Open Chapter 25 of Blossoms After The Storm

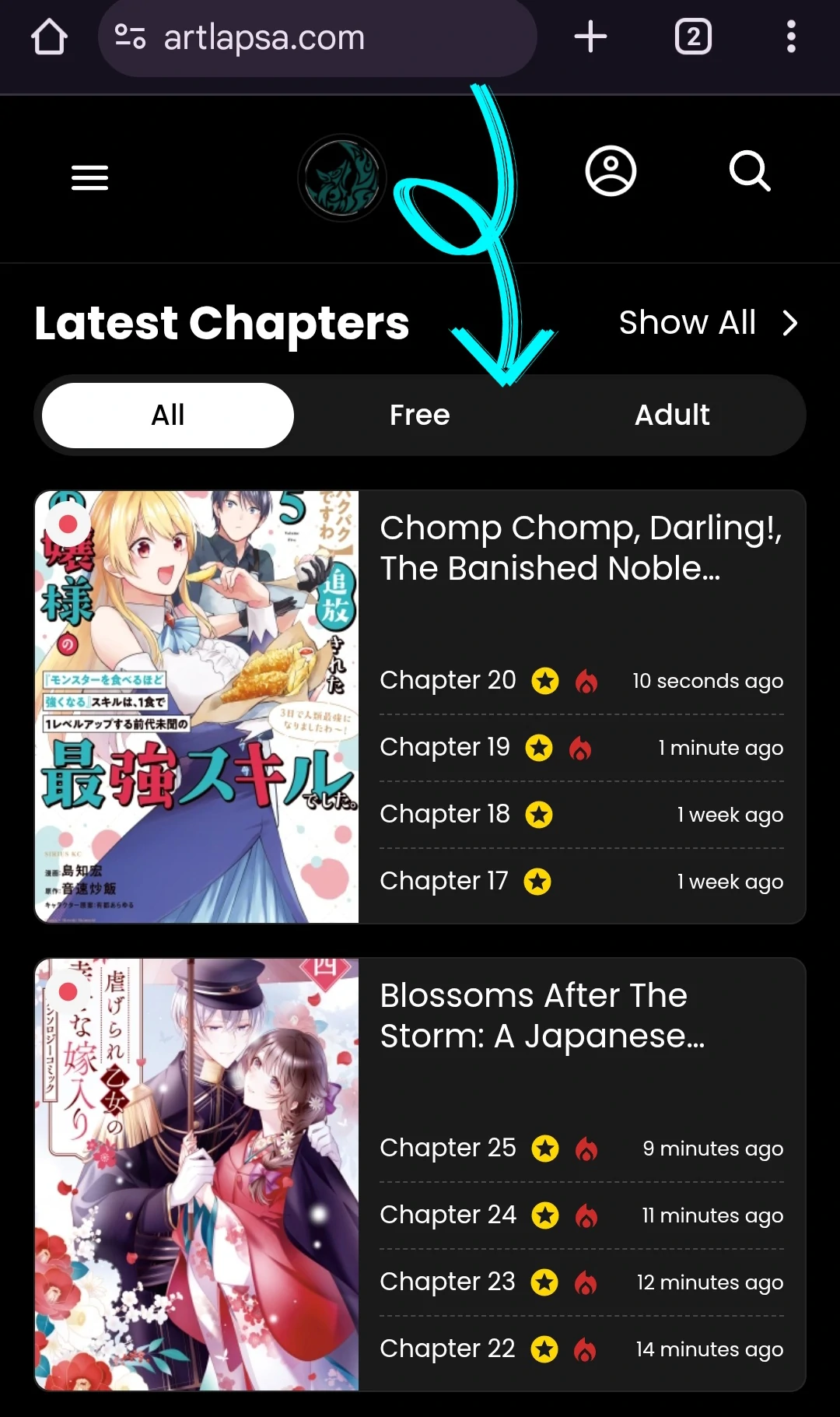tap(448, 1149)
